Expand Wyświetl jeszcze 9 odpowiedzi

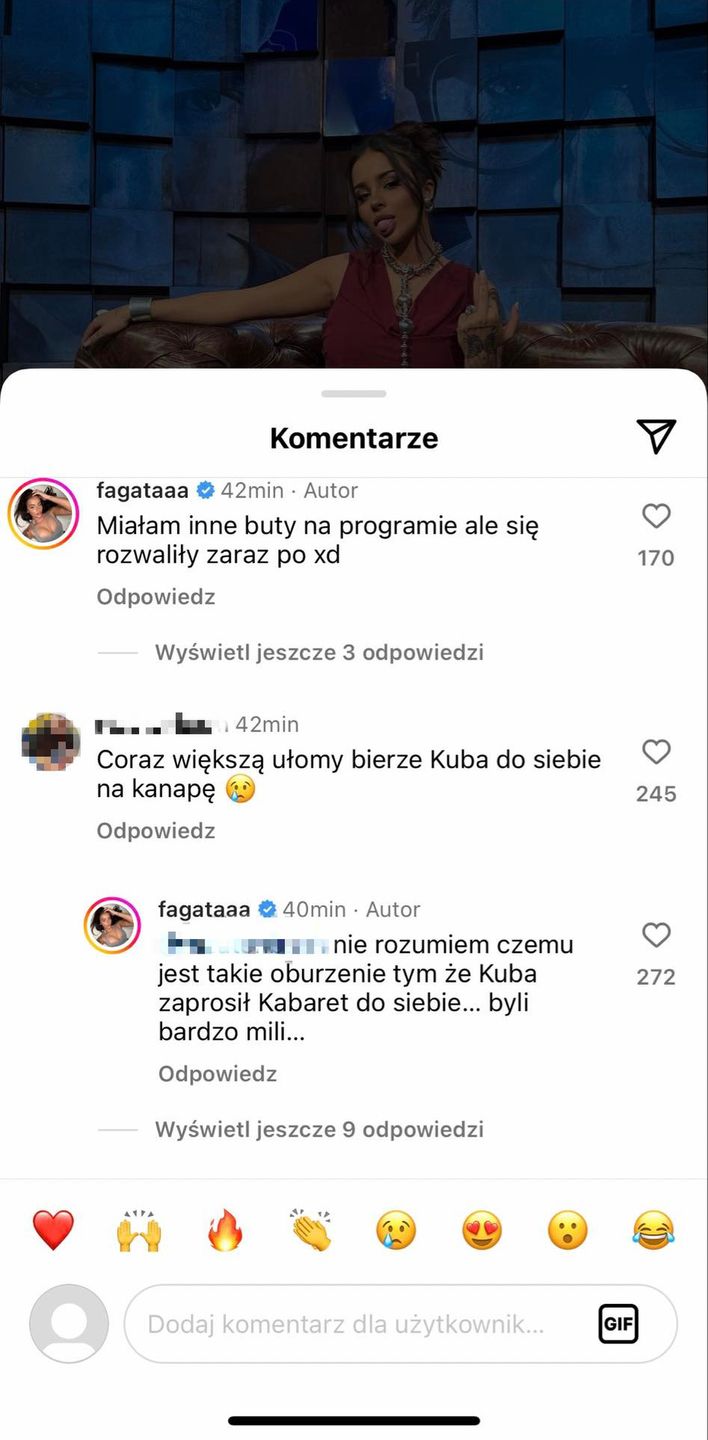[x=318, y=1130]
